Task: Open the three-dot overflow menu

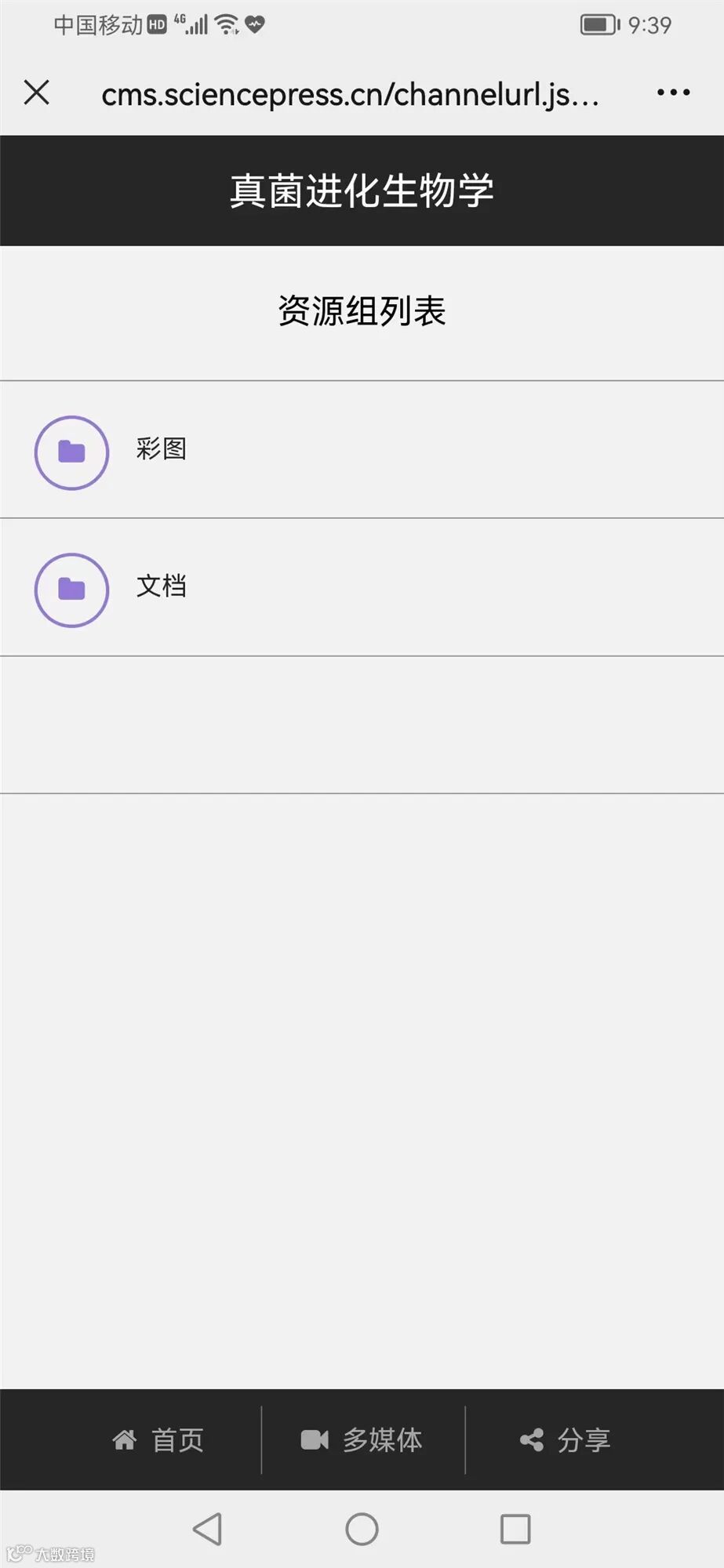Action: click(673, 93)
